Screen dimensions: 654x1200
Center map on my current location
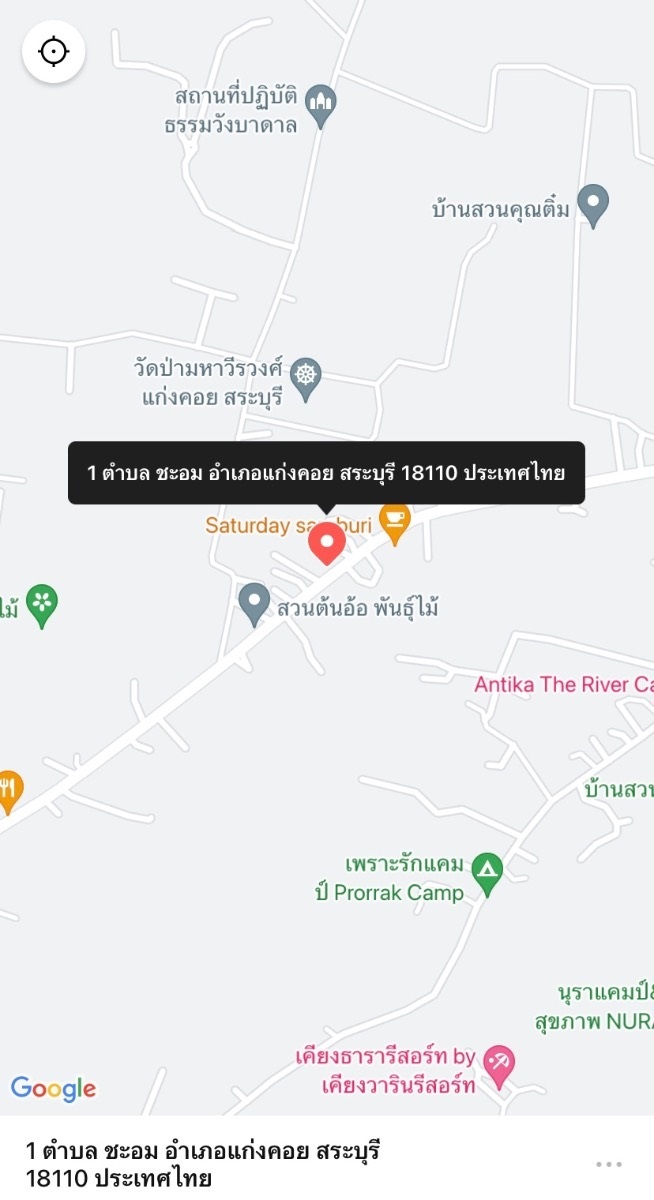coord(54,52)
